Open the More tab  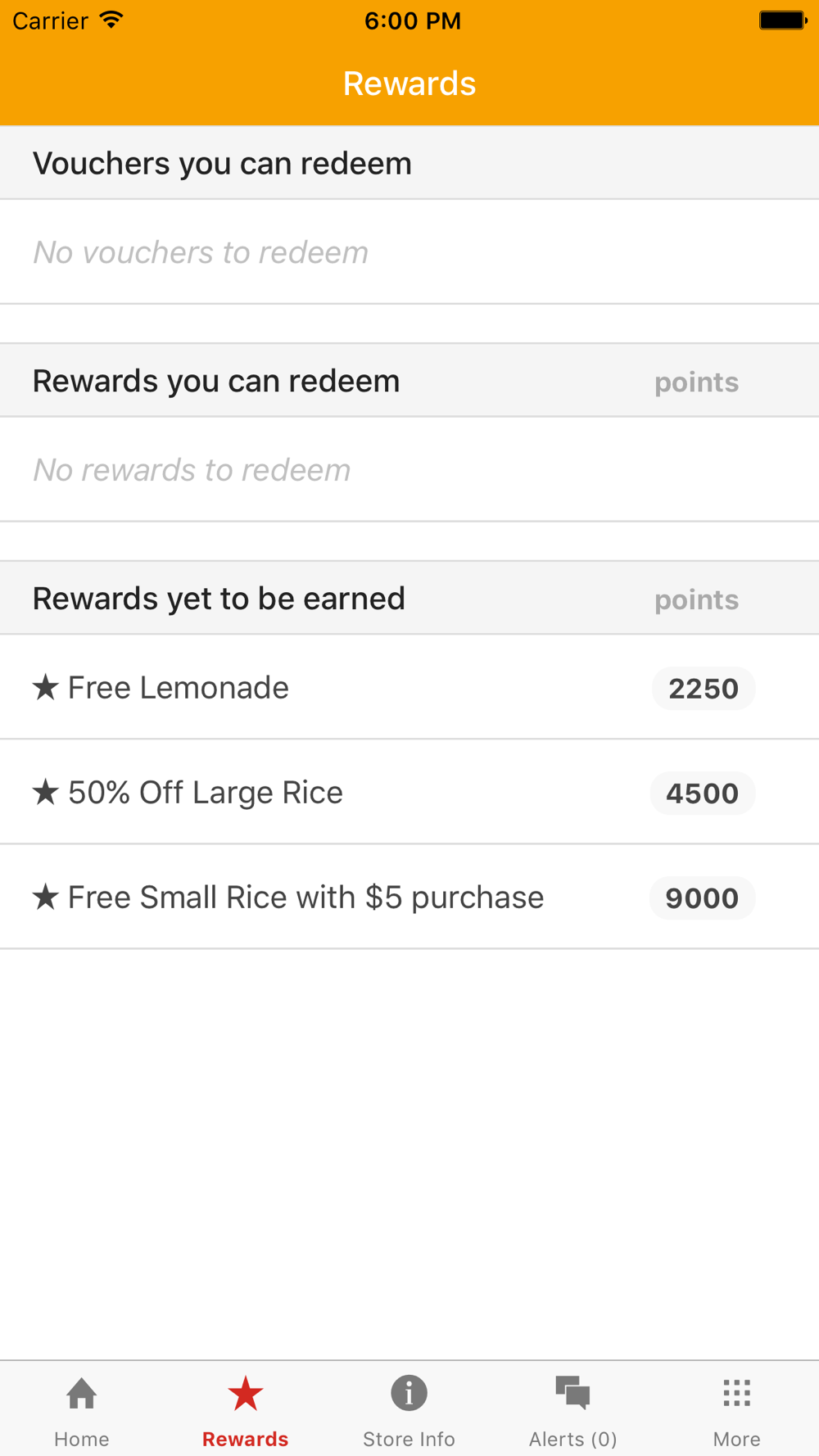(737, 1410)
